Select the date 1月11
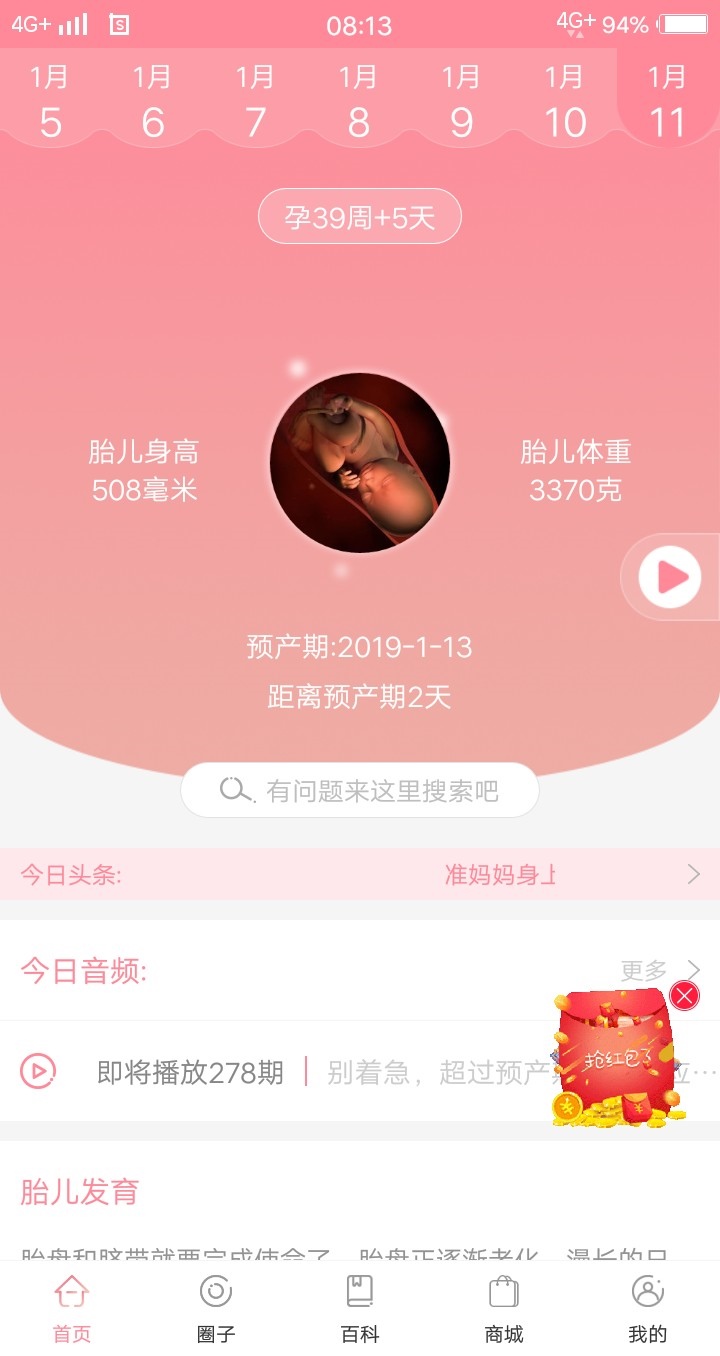 pyautogui.click(x=667, y=102)
